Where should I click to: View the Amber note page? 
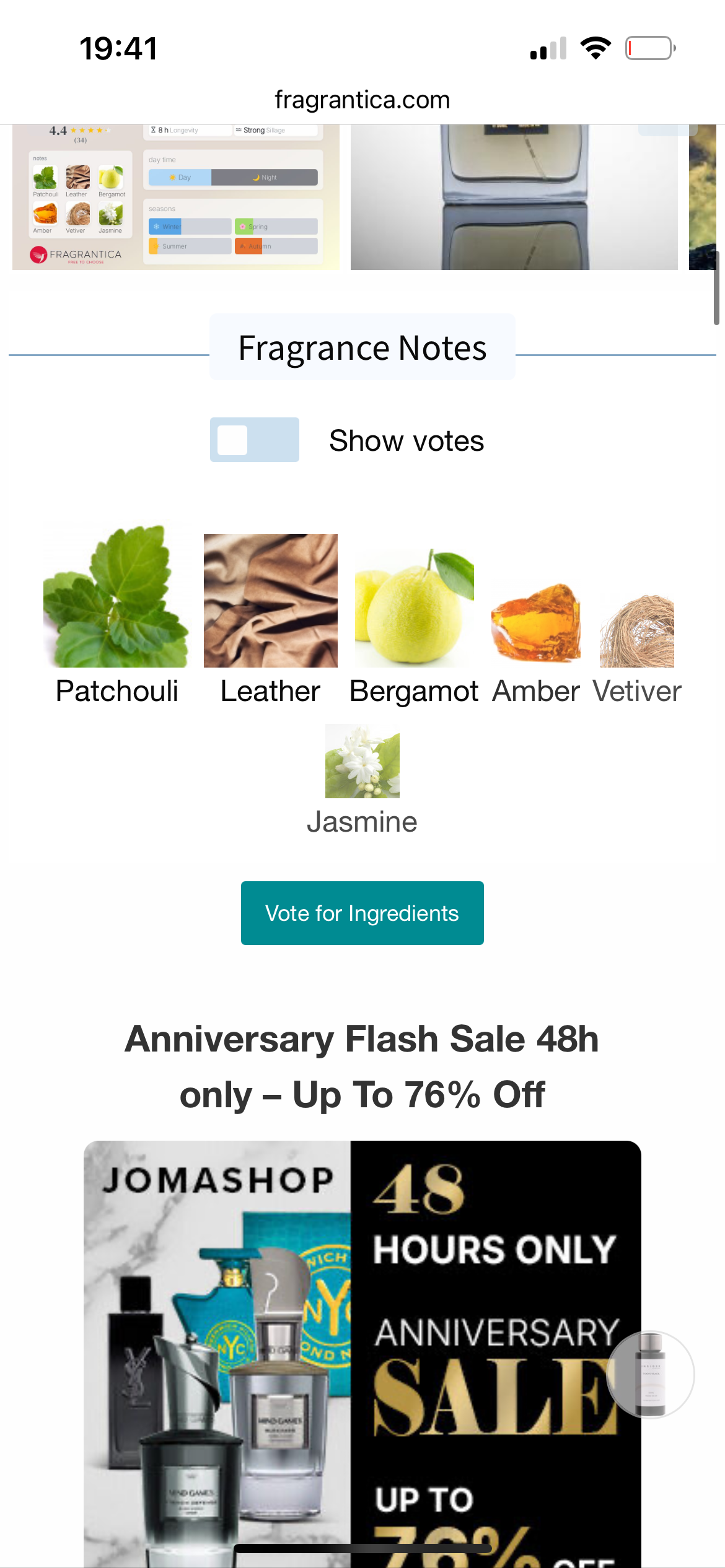tap(535, 624)
